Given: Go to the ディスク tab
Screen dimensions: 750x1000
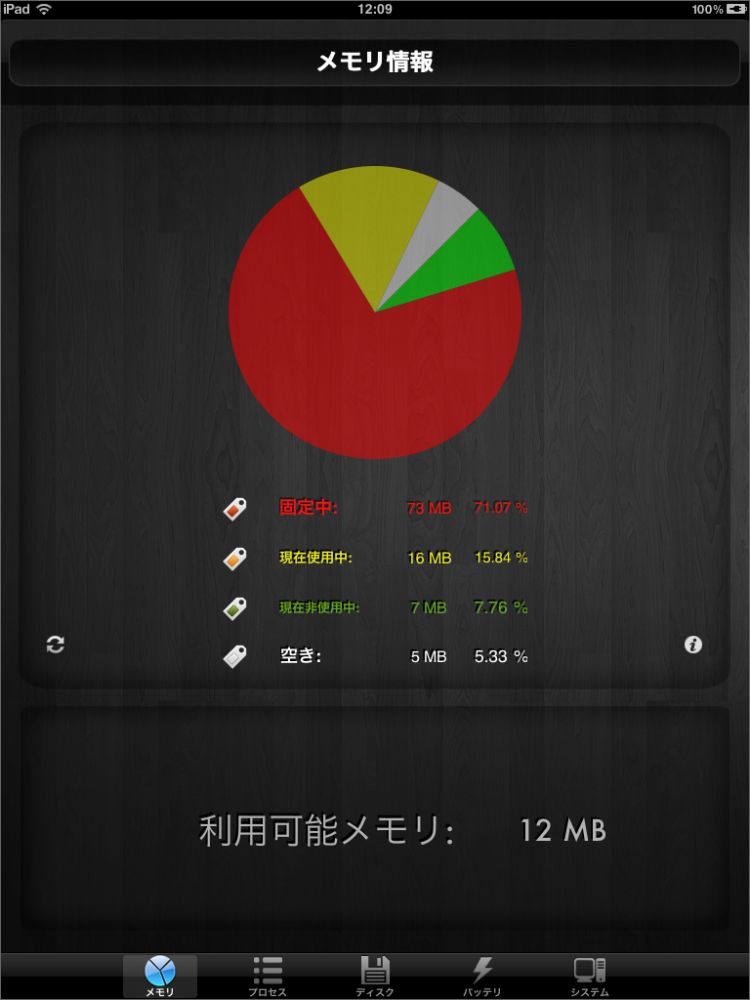Looking at the screenshot, I should (374, 976).
